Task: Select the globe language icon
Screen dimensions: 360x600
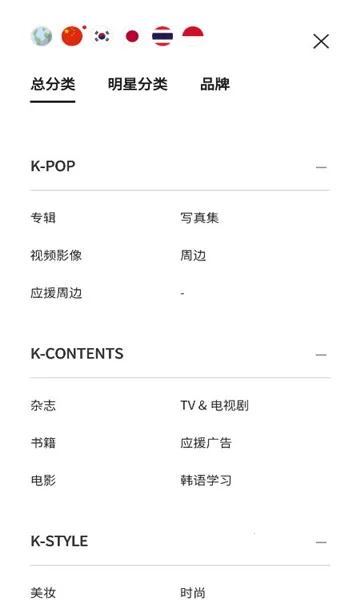Action: pos(41,36)
